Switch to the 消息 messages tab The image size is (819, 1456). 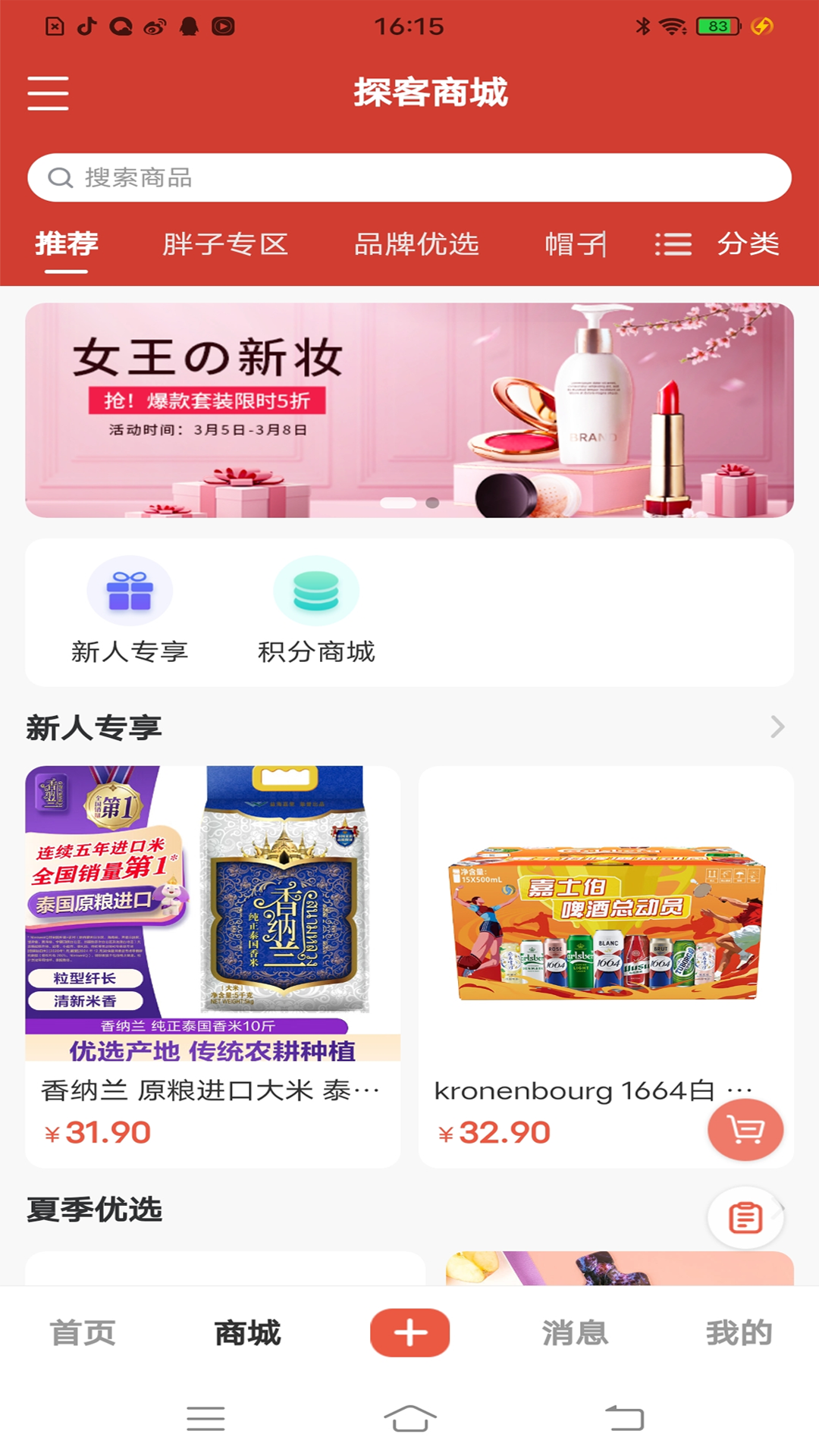click(575, 1333)
